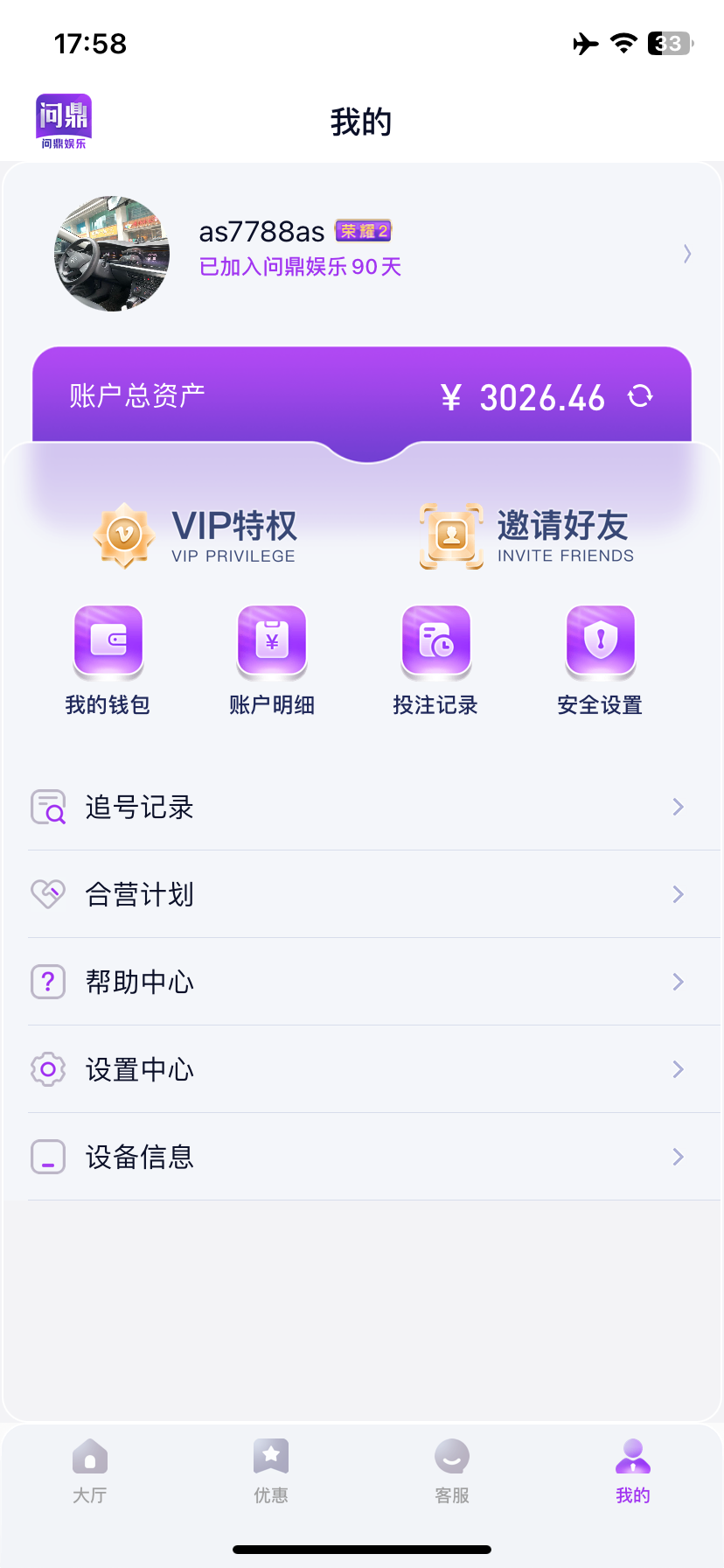
Task: Open VIP特权 privileges
Action: 197,535
